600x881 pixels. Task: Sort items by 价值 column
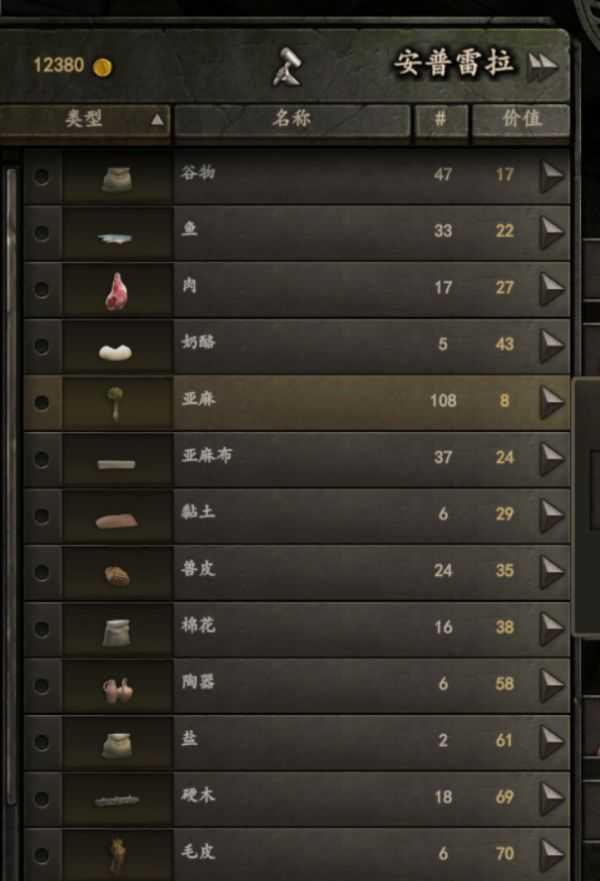coord(521,120)
